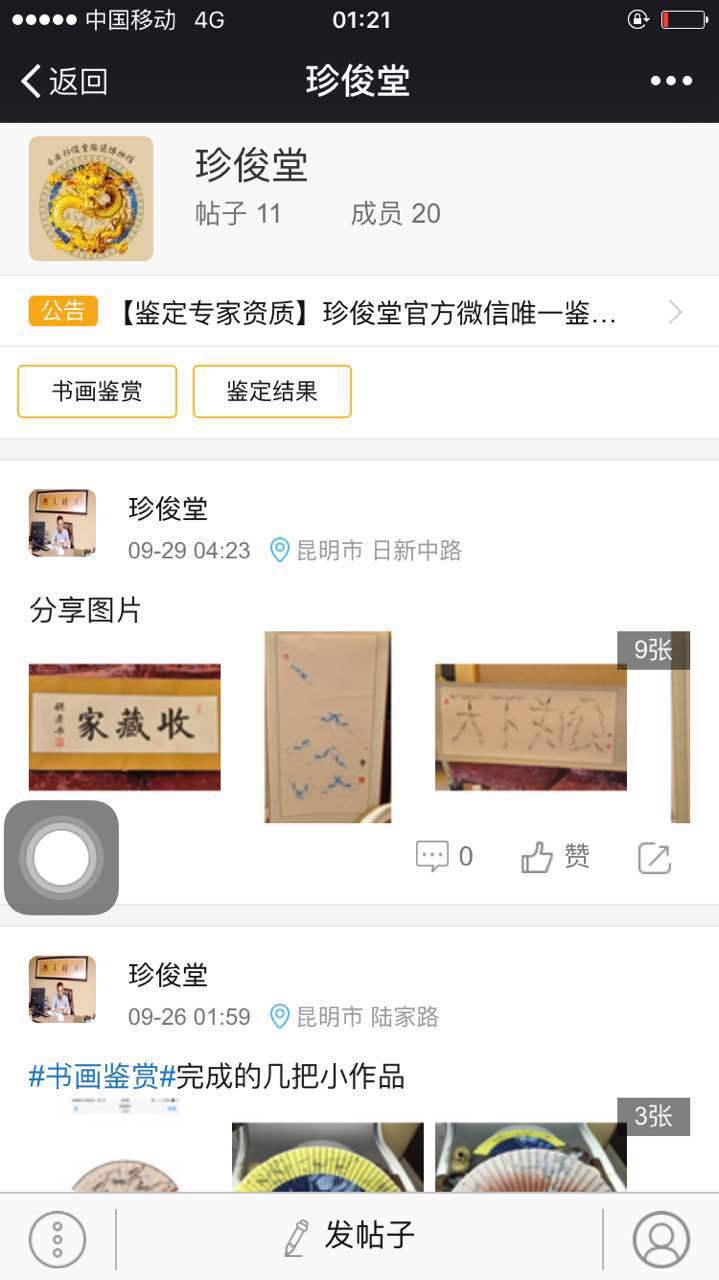Select the 书画鉴赏 topic chip
The height and width of the screenshot is (1280, 719).
97,391
